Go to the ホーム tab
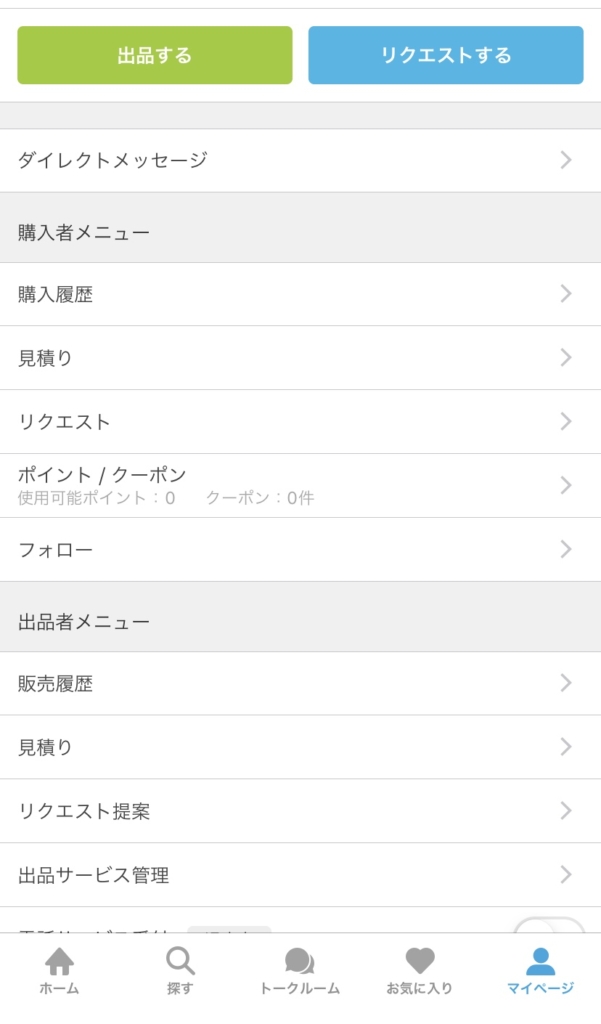Screen dimensions: 601x1024 click(59, 971)
